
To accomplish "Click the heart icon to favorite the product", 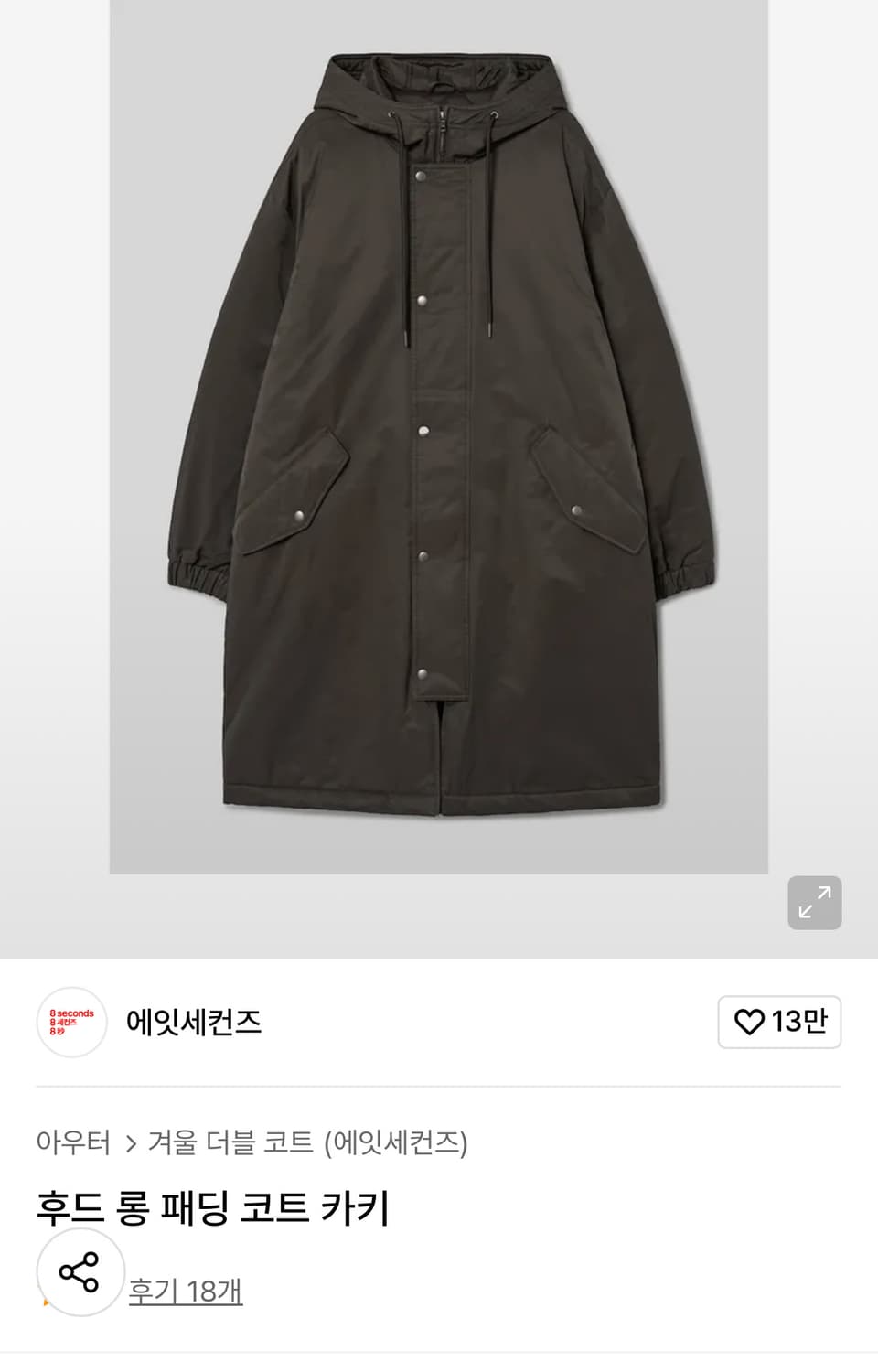I will (x=750, y=1024).
